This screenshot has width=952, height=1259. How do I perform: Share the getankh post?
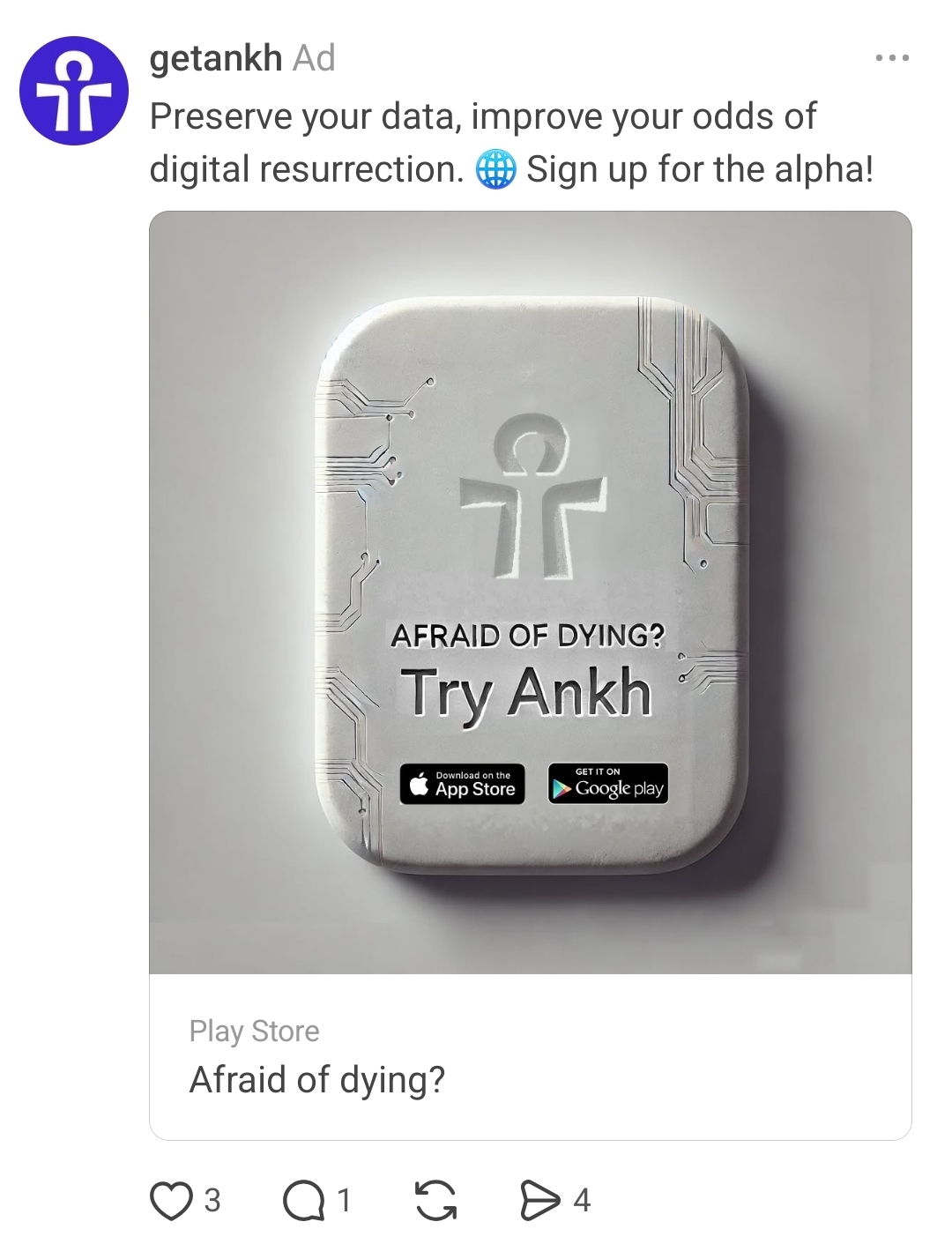point(539,1201)
